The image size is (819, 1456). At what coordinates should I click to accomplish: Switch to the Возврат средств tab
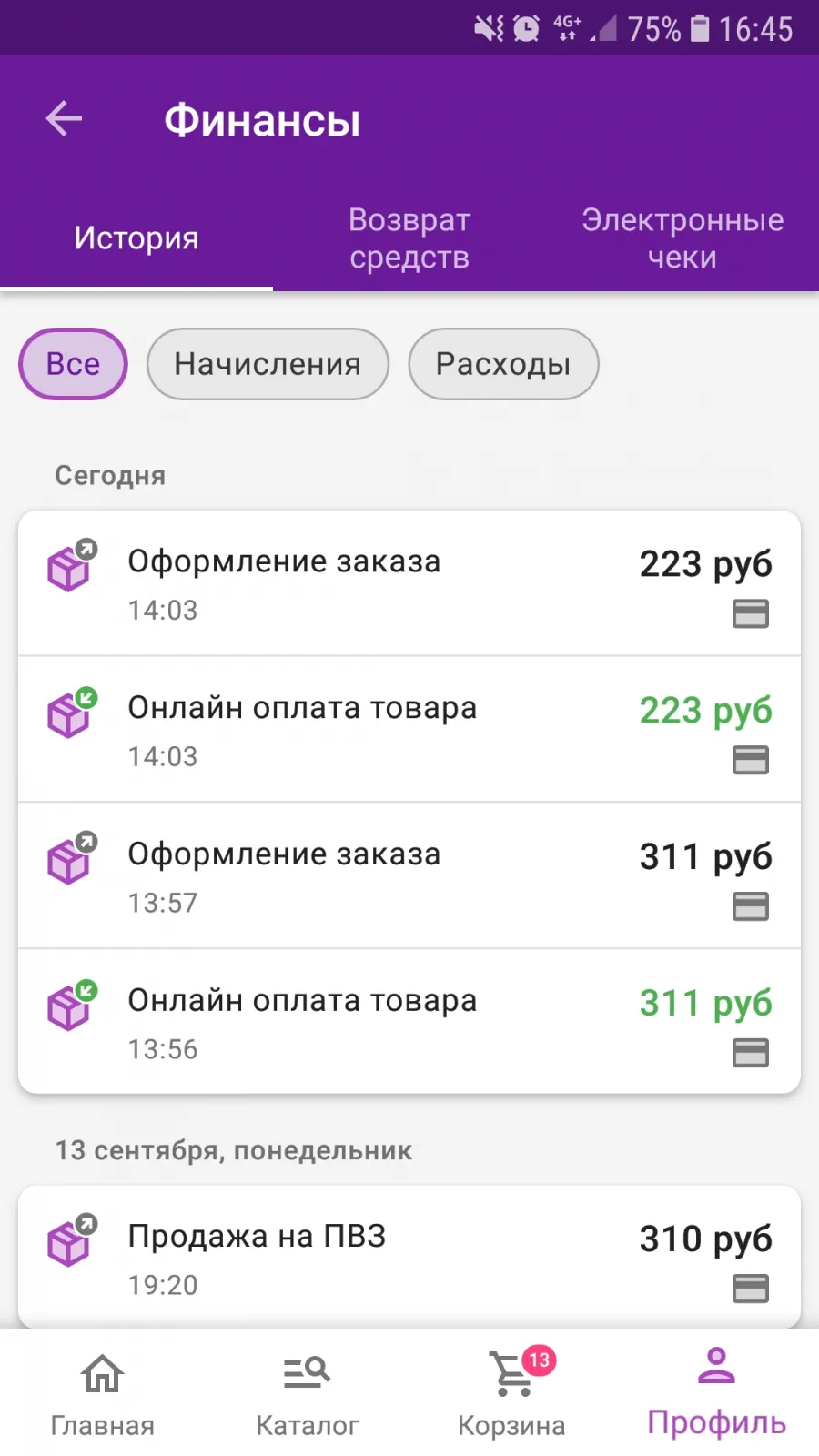tap(409, 238)
